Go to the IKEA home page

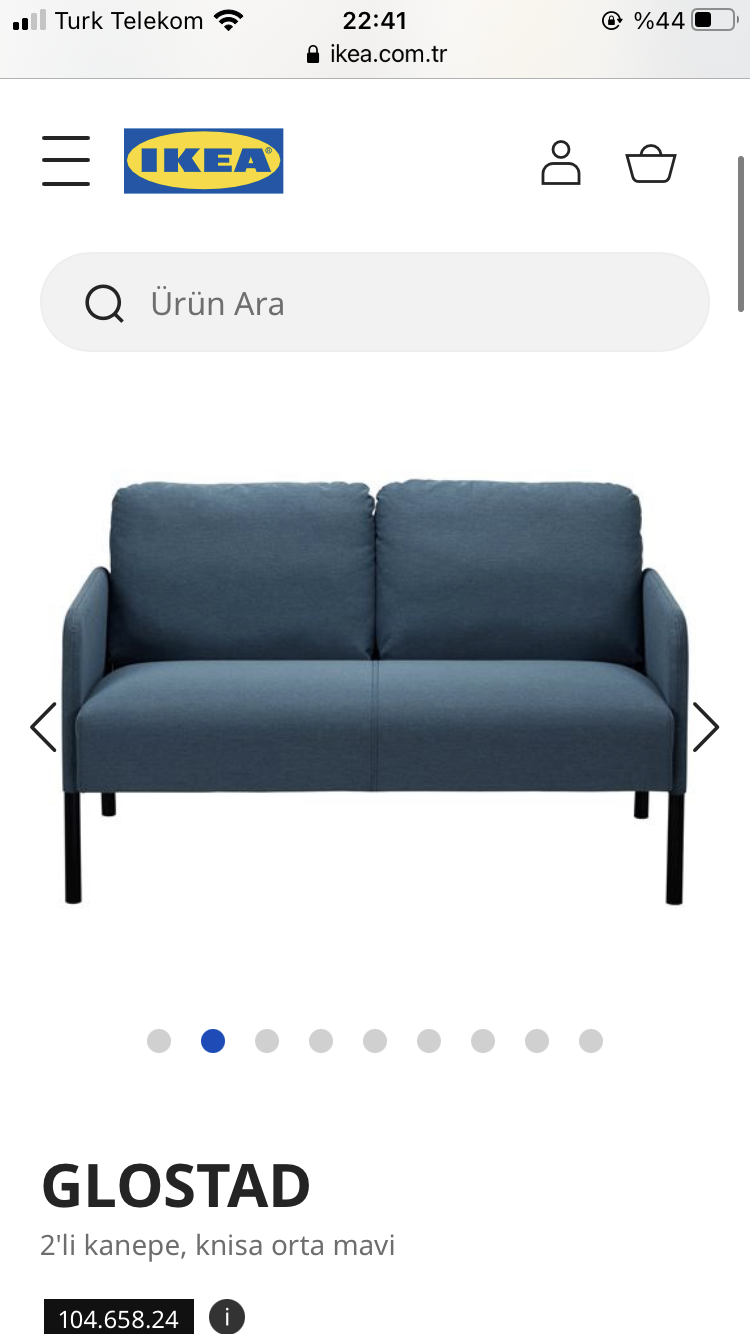tap(203, 161)
